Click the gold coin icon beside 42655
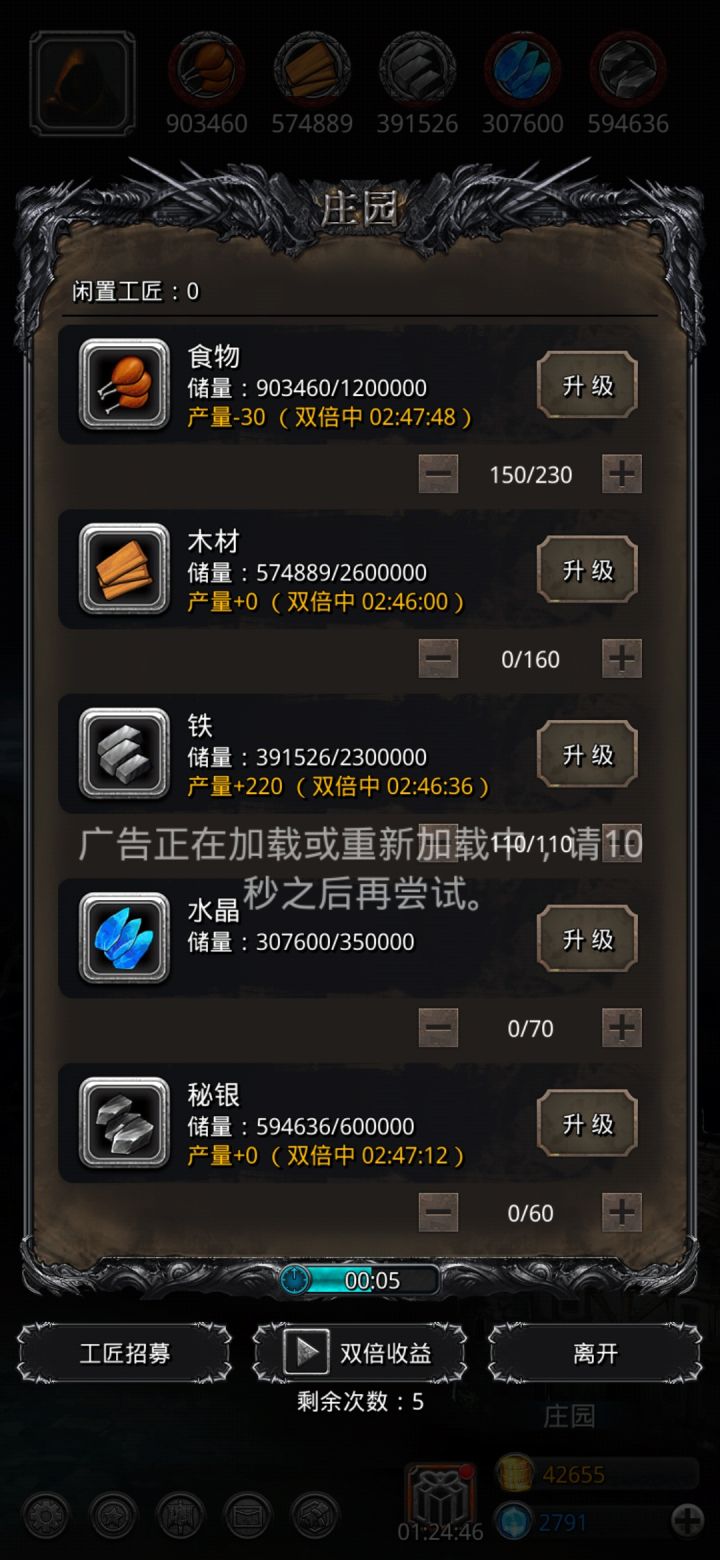This screenshot has width=720, height=1560. (x=515, y=1472)
